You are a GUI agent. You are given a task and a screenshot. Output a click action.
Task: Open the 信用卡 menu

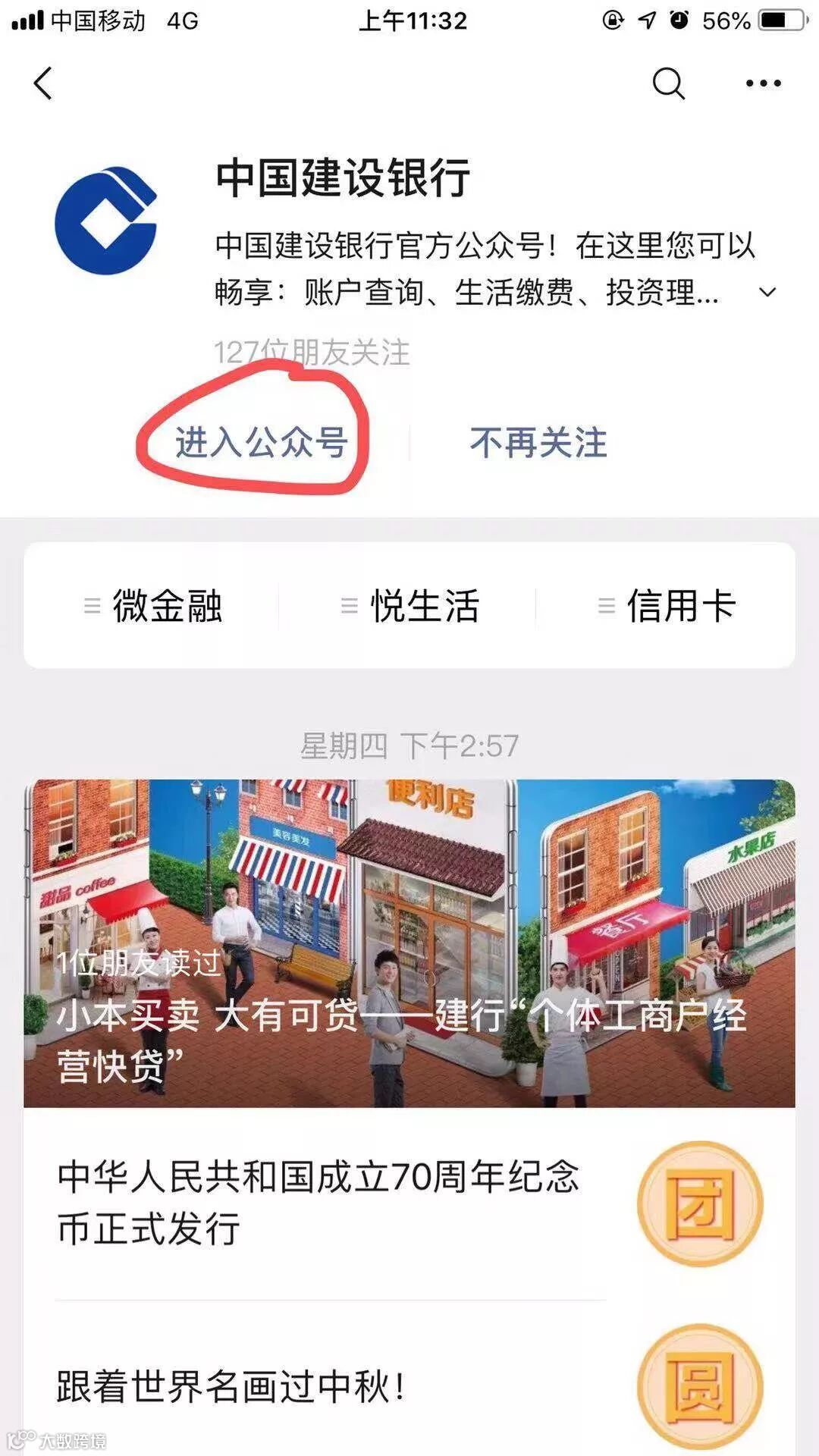pyautogui.click(x=681, y=607)
